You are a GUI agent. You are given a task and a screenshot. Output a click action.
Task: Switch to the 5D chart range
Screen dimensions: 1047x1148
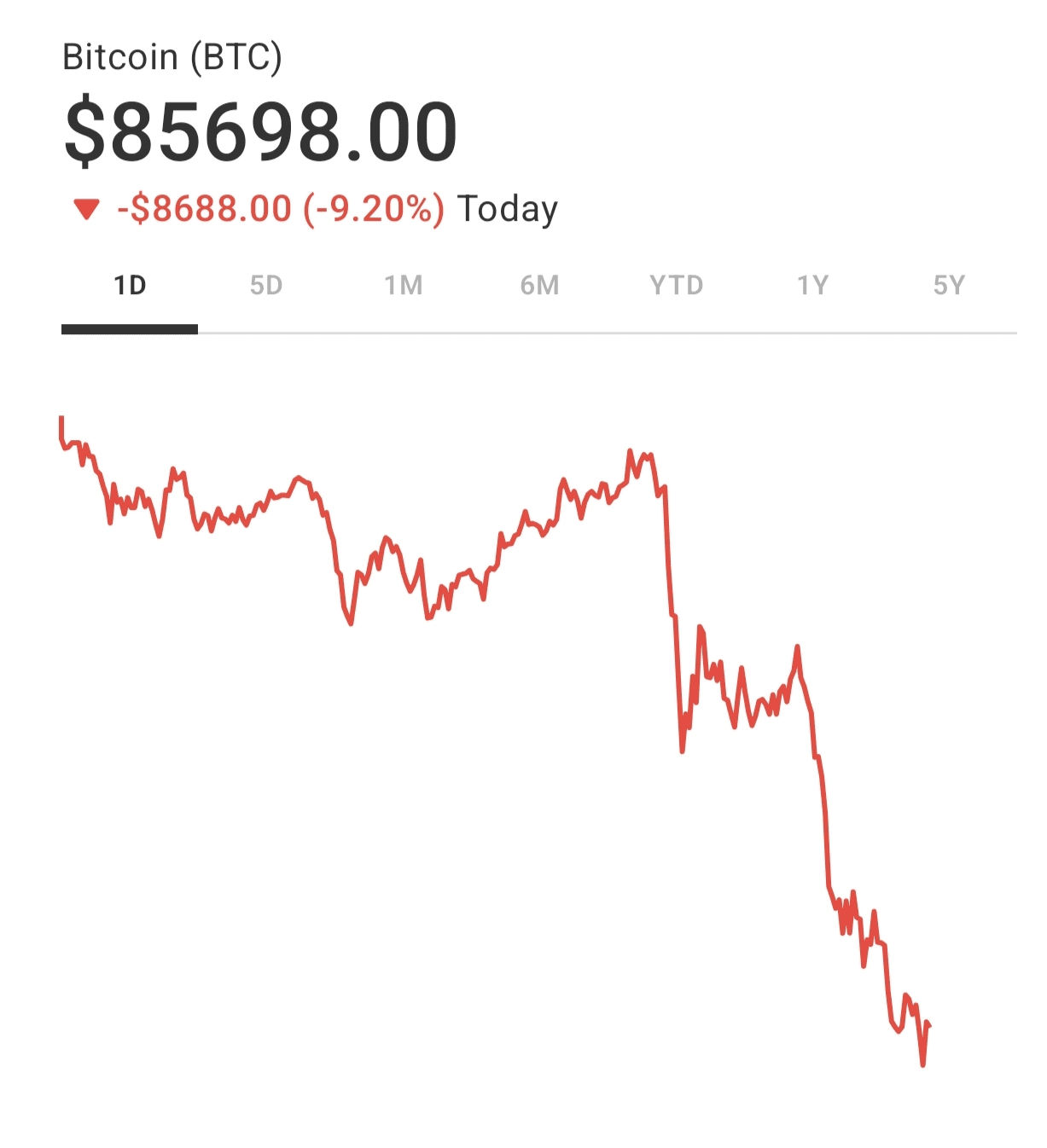click(x=266, y=285)
